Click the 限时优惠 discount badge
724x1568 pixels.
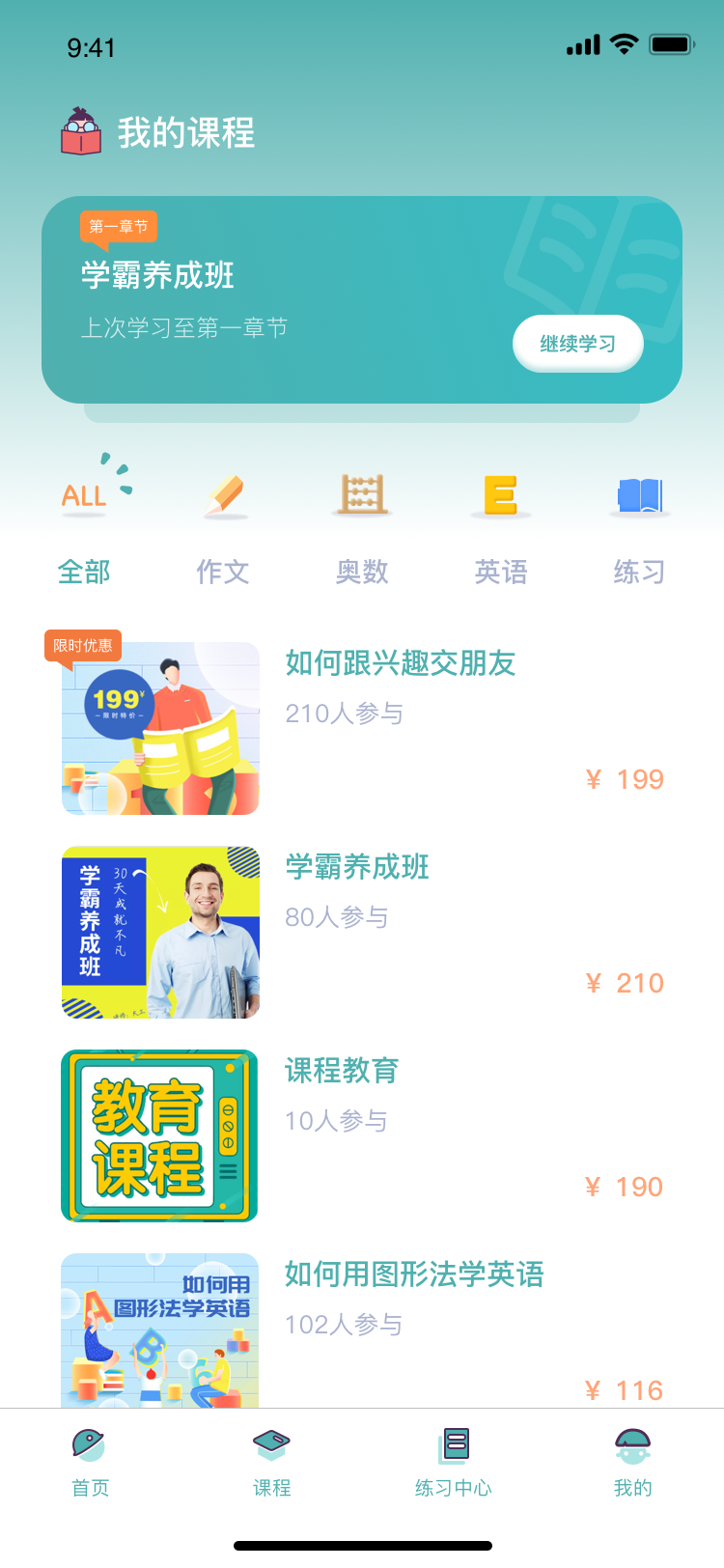[85, 645]
